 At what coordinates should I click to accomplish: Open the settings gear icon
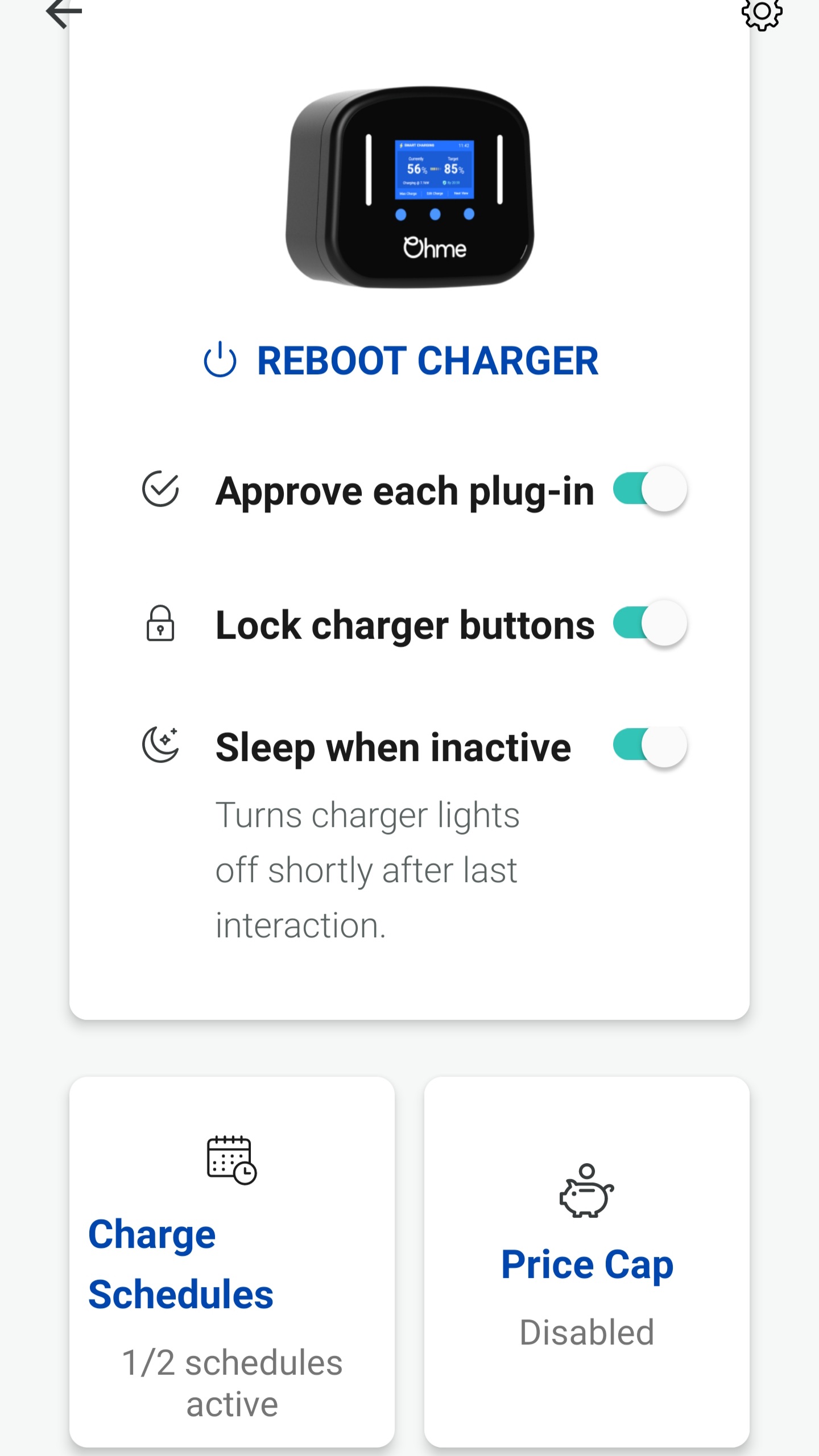click(x=762, y=13)
